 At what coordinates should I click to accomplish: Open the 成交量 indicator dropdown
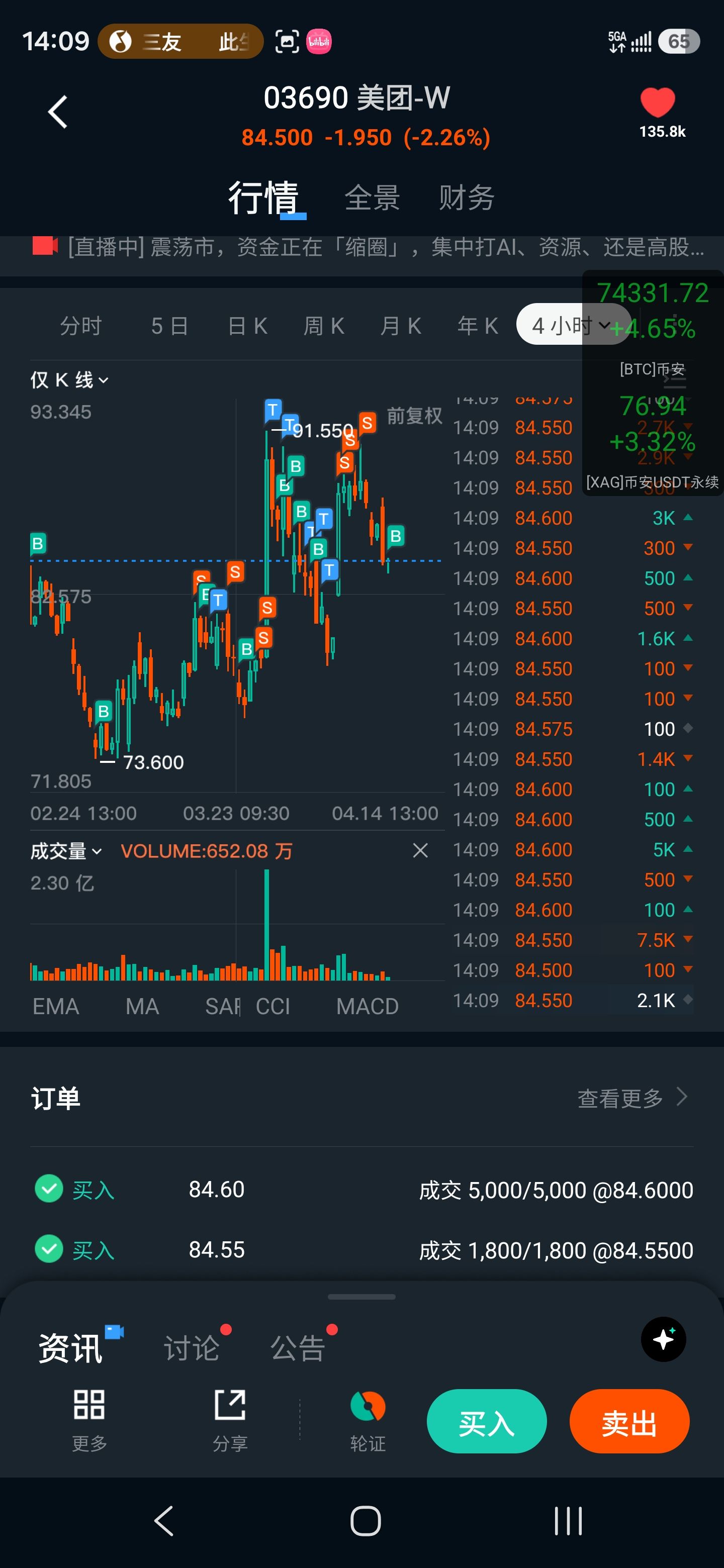[66, 851]
